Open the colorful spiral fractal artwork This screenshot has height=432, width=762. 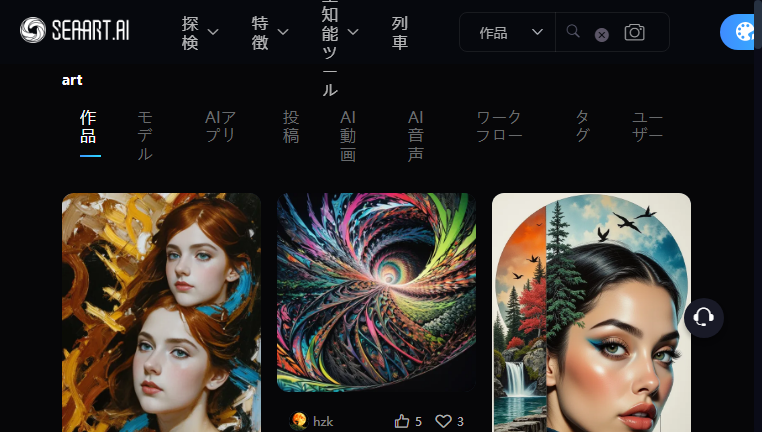point(376,292)
